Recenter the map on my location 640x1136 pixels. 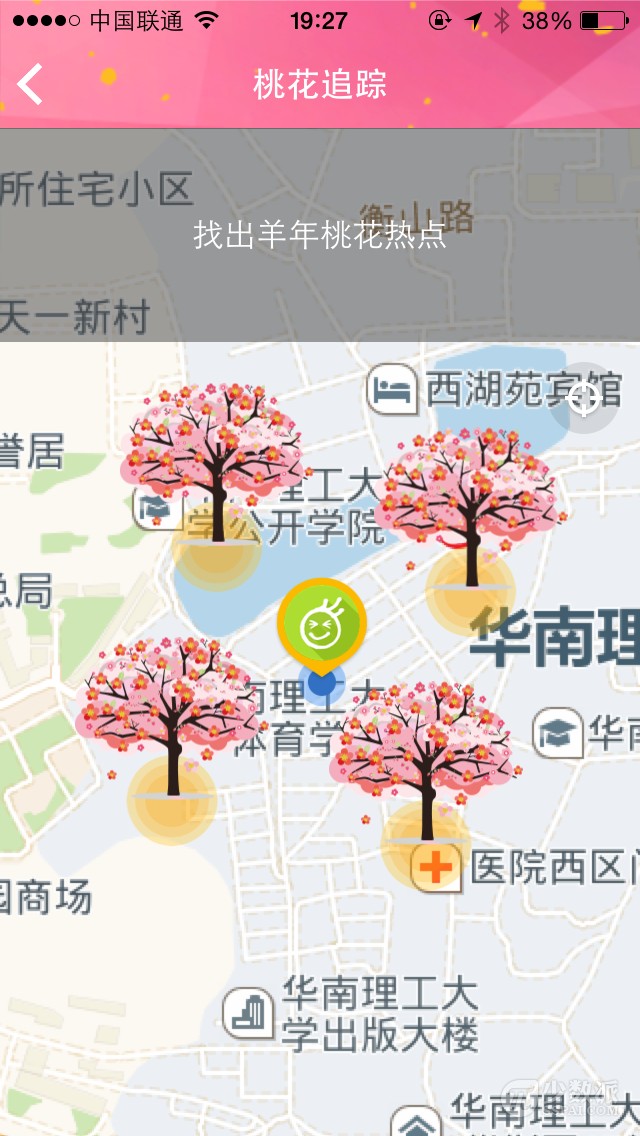[x=583, y=398]
